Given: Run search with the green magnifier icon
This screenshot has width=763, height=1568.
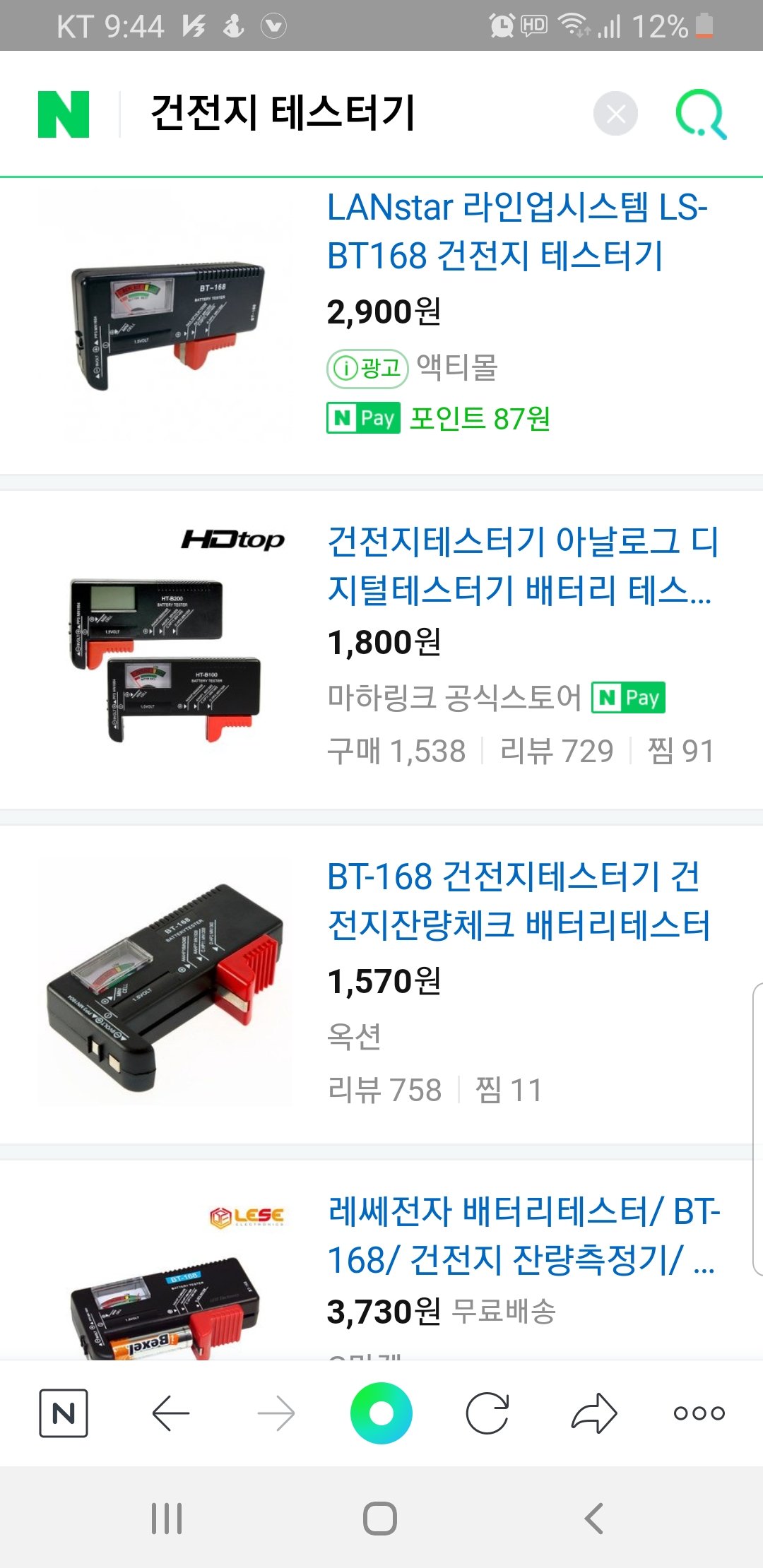Looking at the screenshot, I should pyautogui.click(x=701, y=114).
